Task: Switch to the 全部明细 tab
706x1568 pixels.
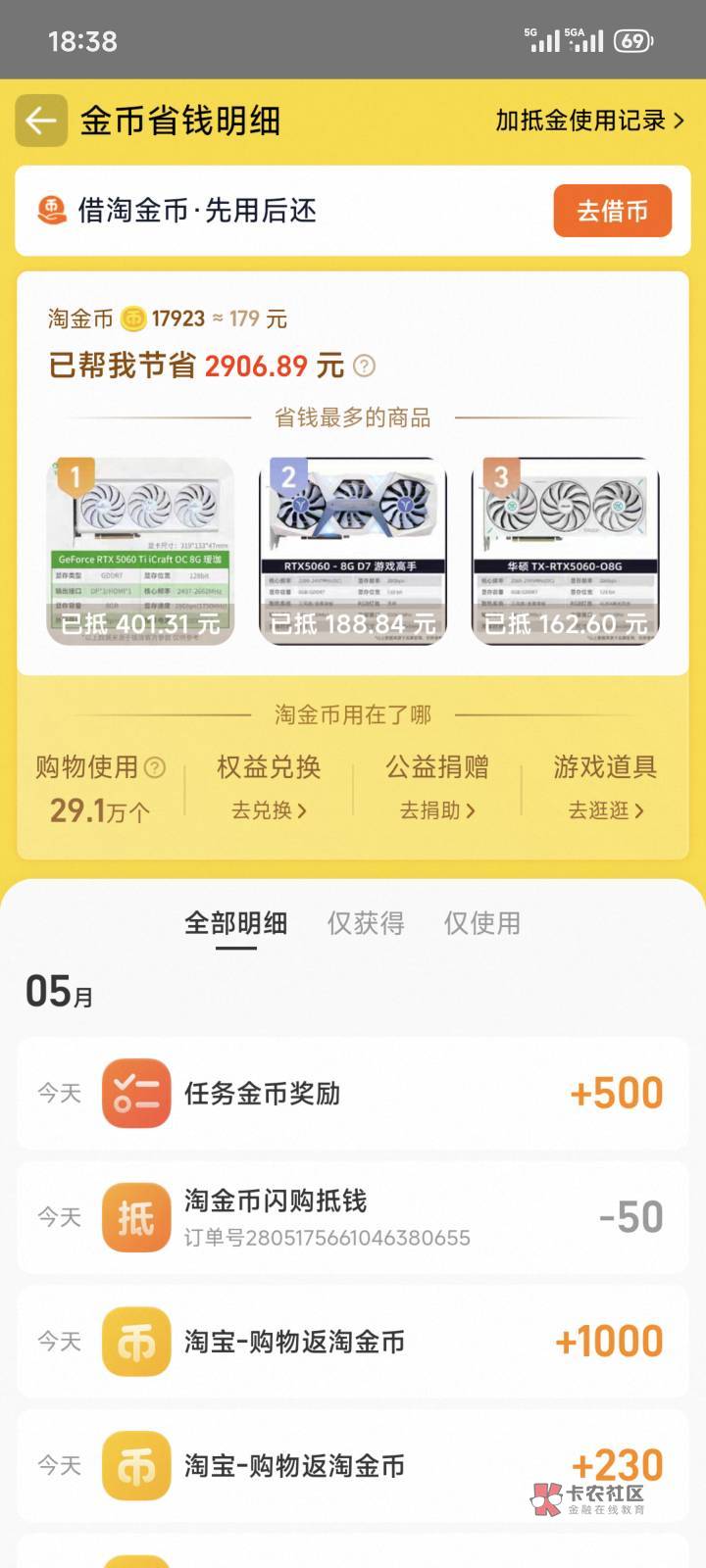Action: tap(236, 923)
